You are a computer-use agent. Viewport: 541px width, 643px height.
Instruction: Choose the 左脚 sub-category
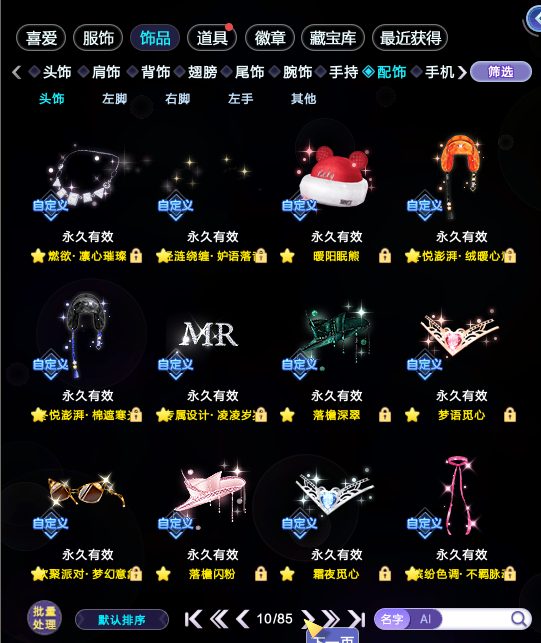click(114, 98)
